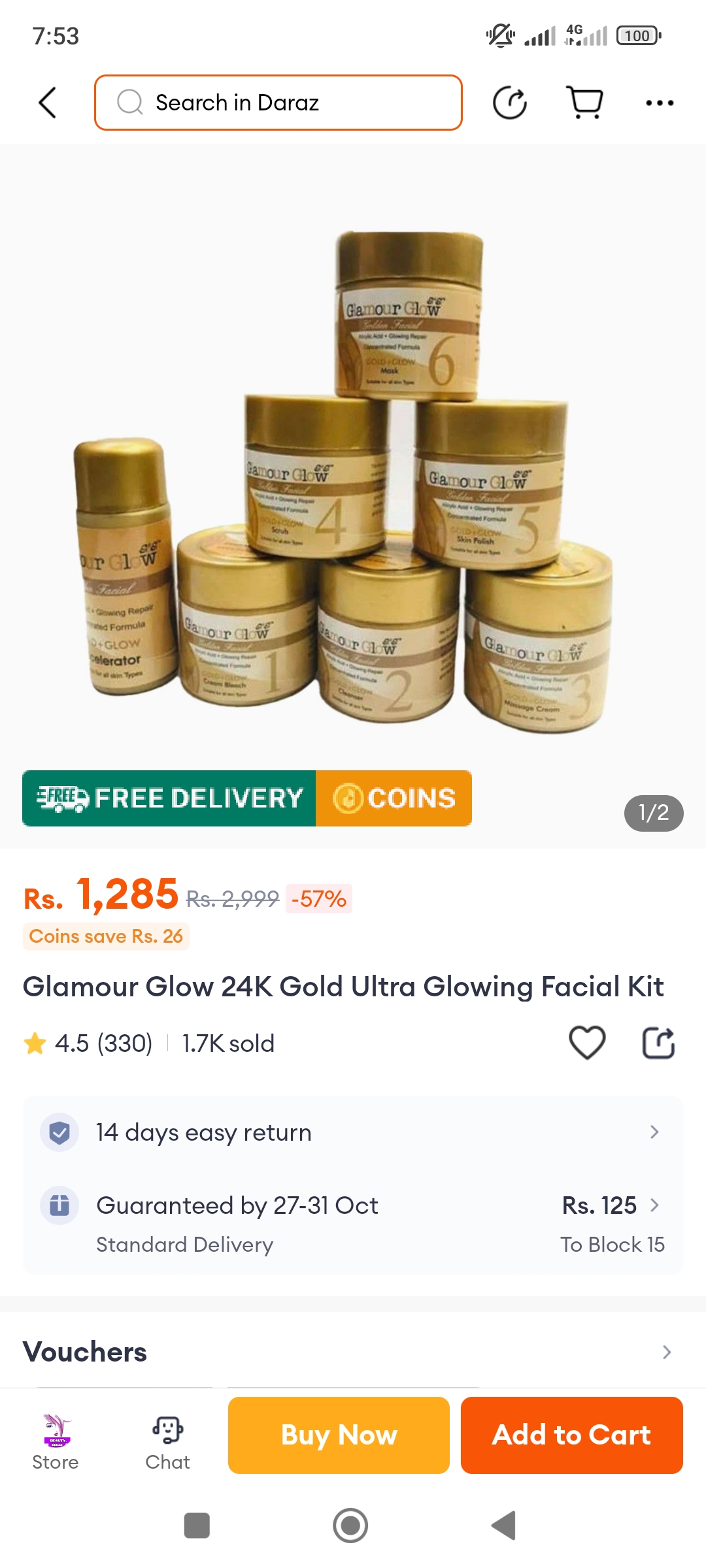Open the shopping cart
This screenshot has height=1568, width=706.
coord(584,103)
